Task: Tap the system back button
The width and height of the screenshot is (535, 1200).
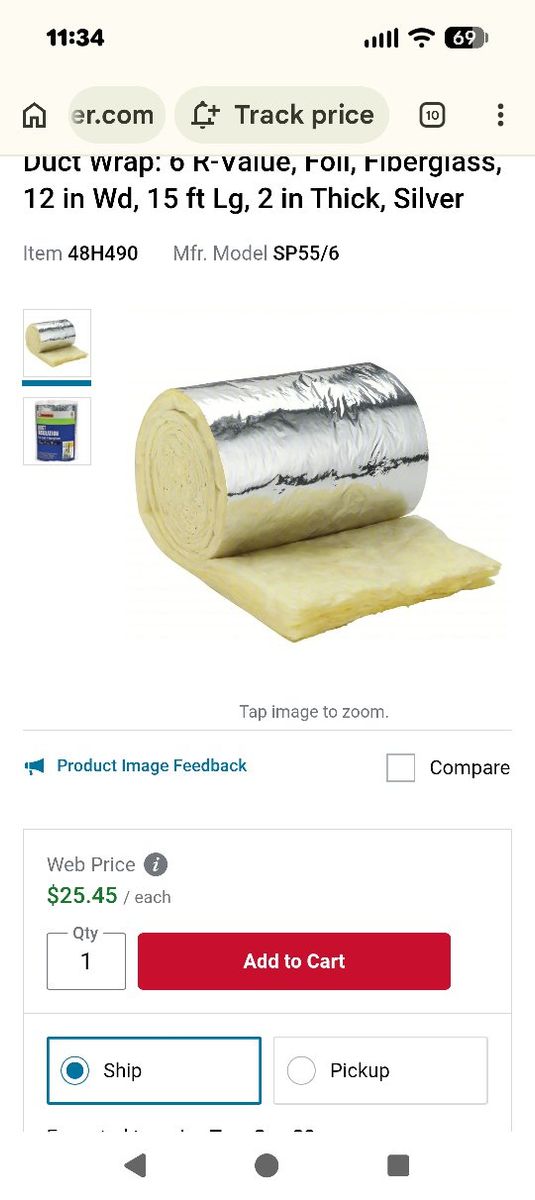Action: click(135, 1165)
